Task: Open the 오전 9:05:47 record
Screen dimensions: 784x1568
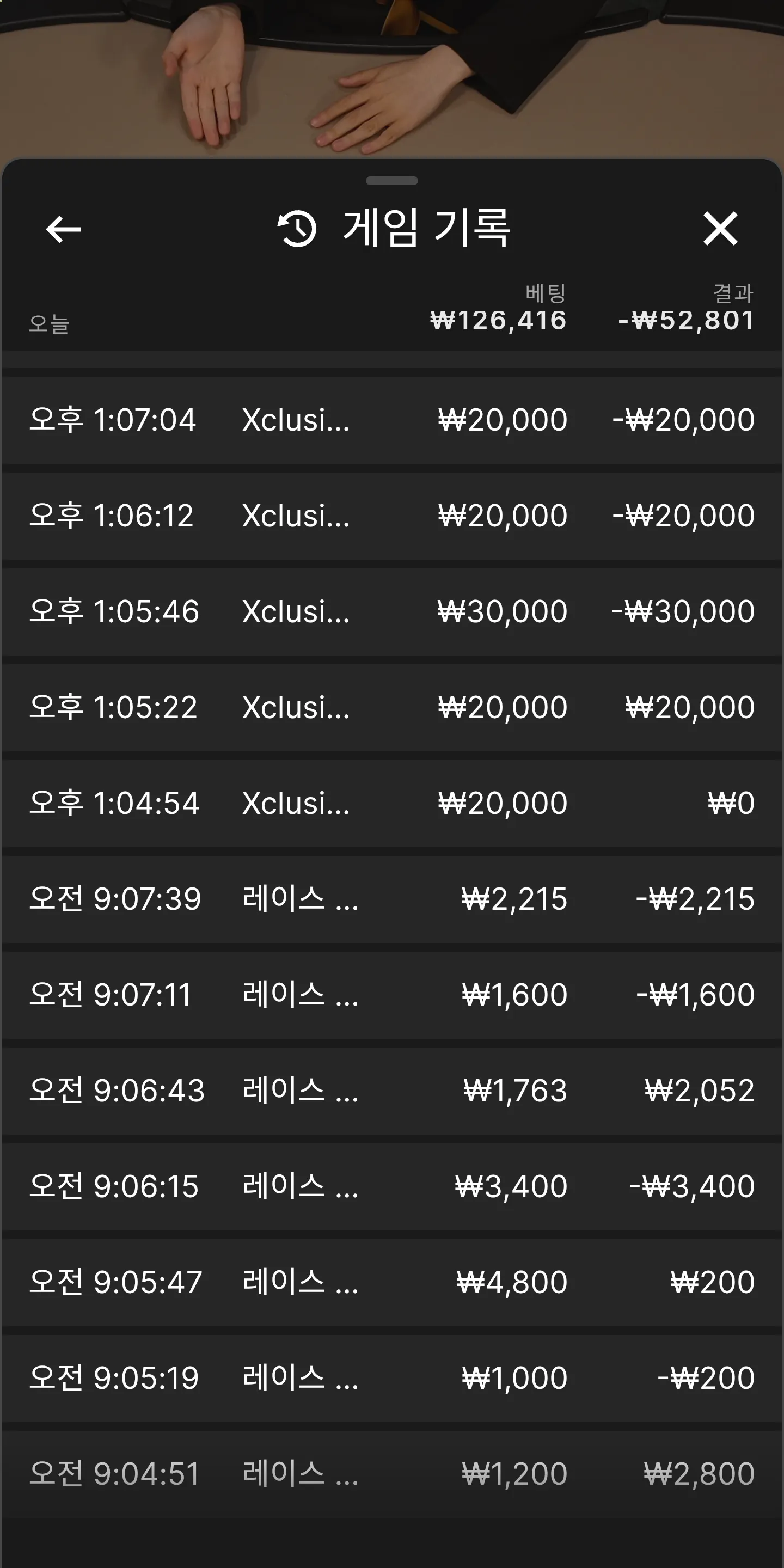Action: [x=392, y=1283]
